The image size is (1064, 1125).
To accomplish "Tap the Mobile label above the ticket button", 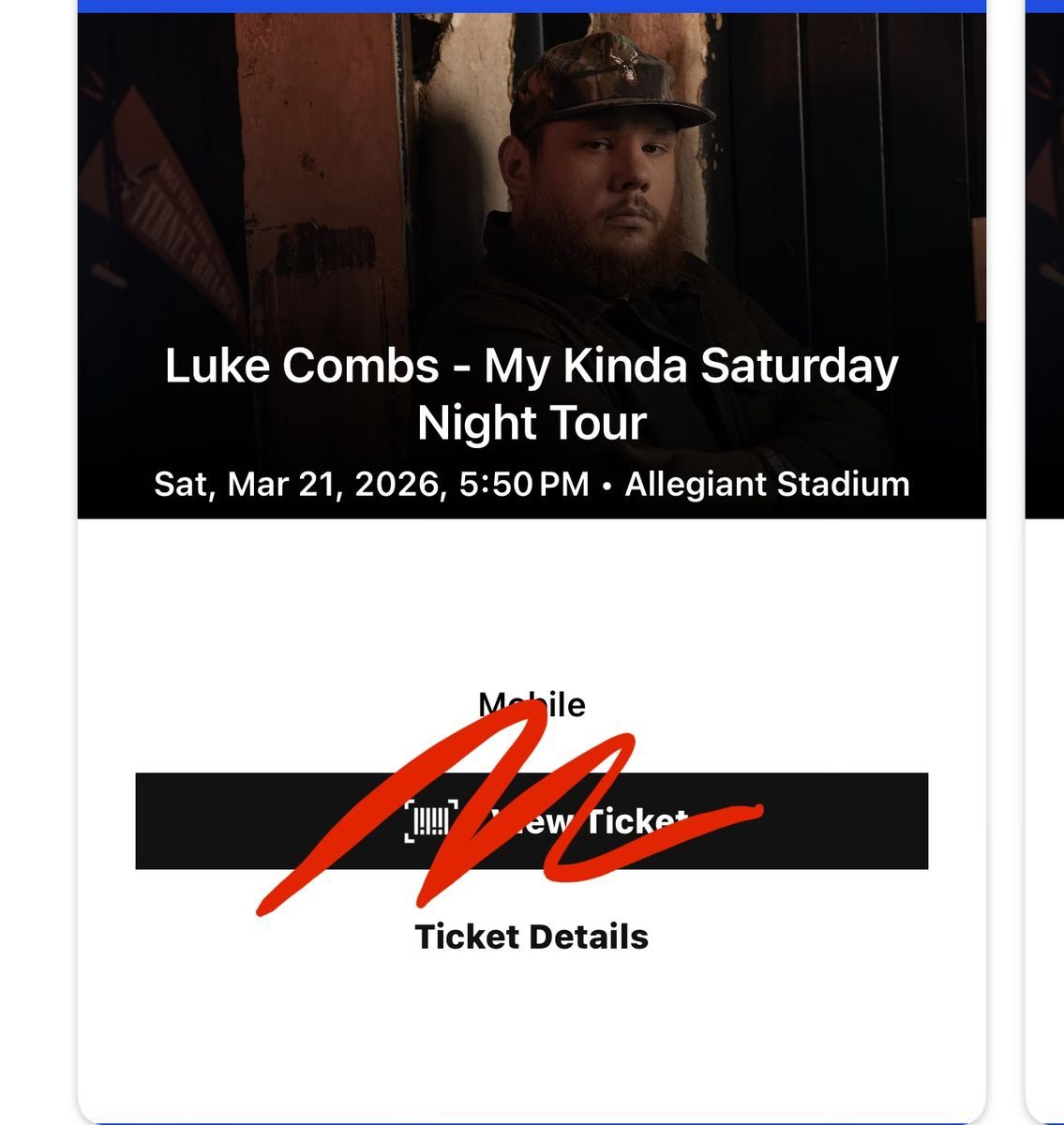I will pos(531,705).
